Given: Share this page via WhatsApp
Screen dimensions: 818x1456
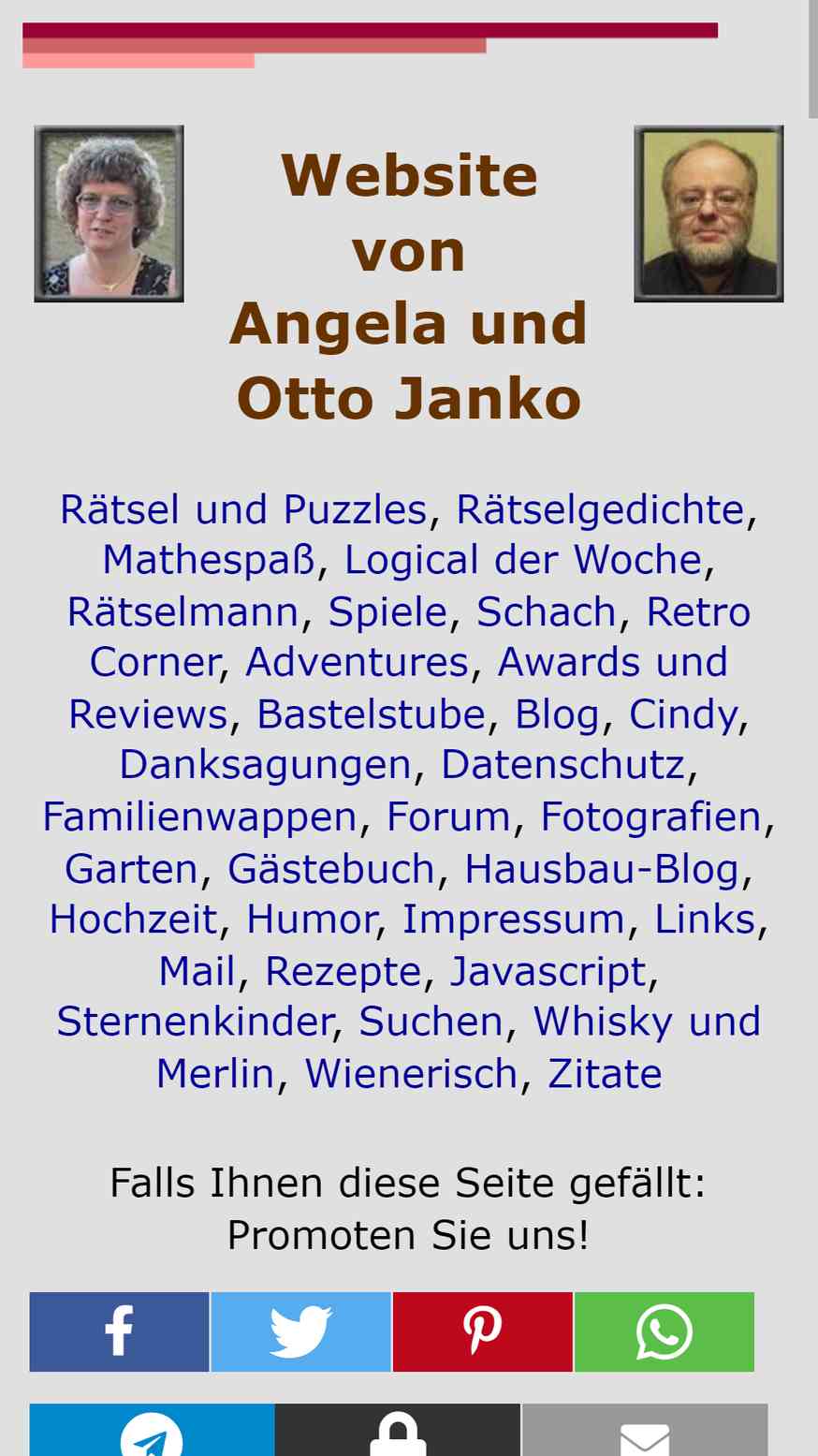Looking at the screenshot, I should click(x=665, y=1331).
